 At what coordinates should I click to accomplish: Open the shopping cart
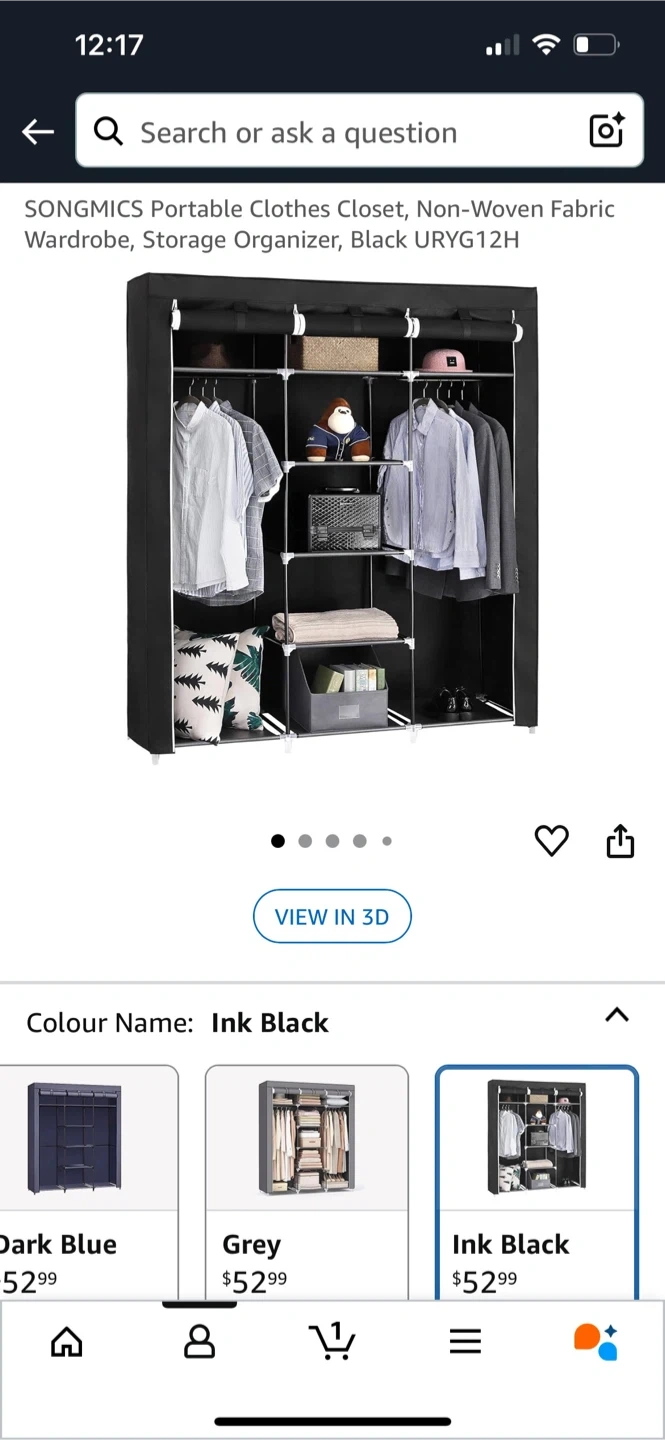coord(333,1341)
